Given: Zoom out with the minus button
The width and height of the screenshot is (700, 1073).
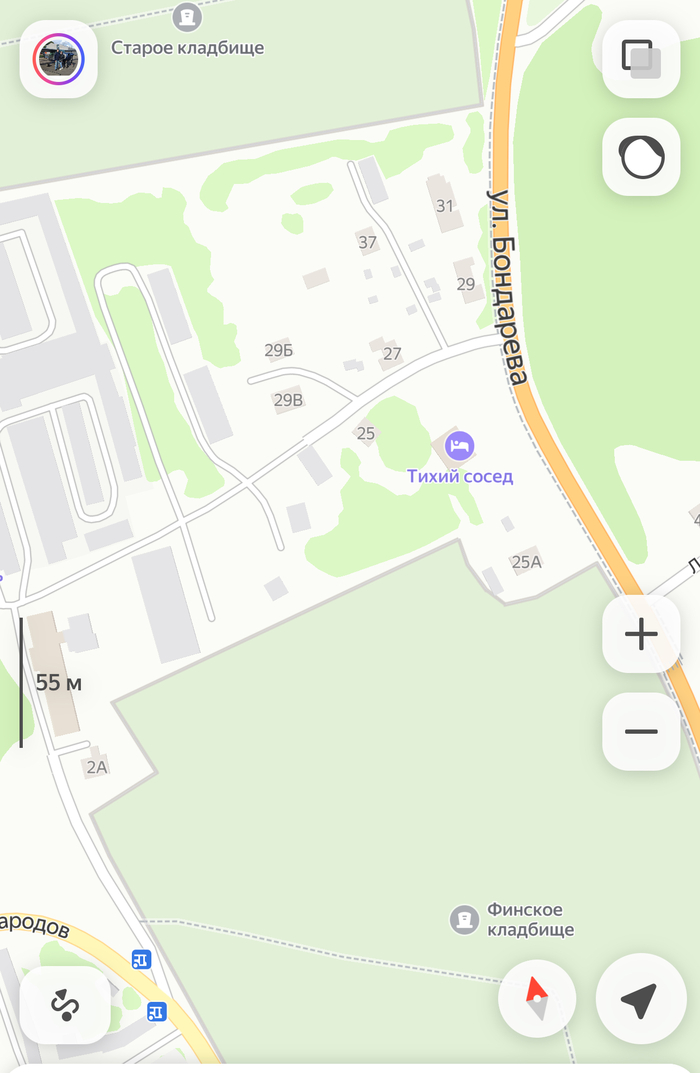Looking at the screenshot, I should tap(641, 731).
